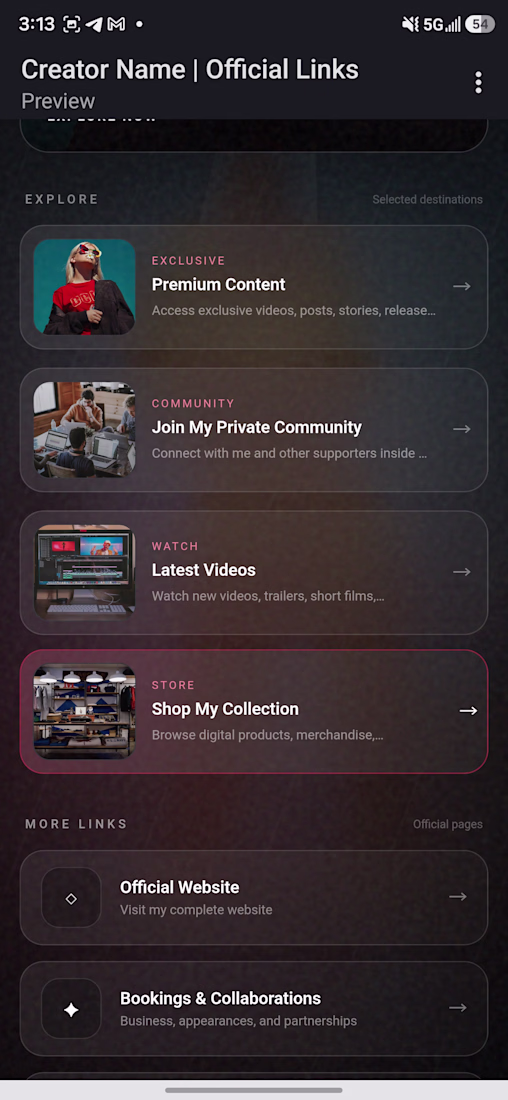This screenshot has height=1100, width=508.
Task: Open Join My Private Community card
Action: coord(254,429)
